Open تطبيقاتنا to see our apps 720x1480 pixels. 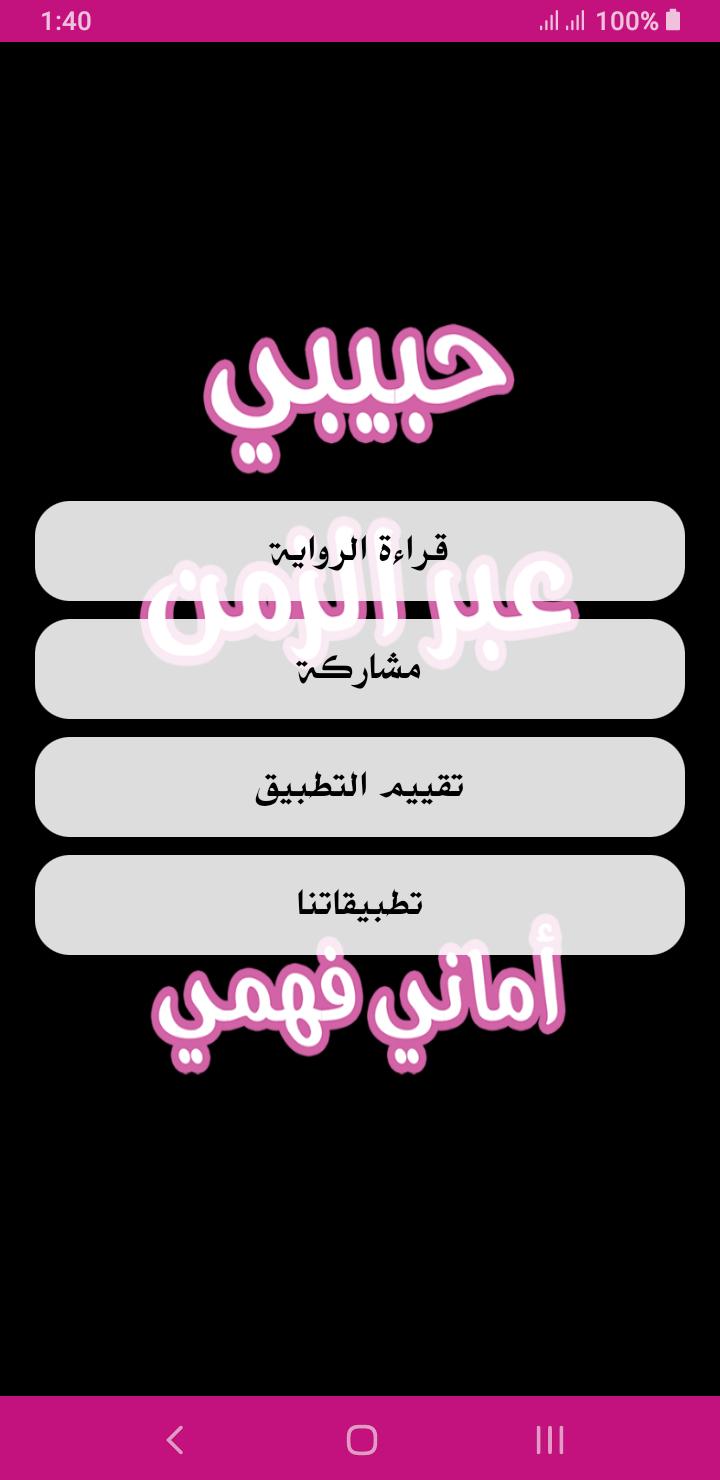[360, 905]
